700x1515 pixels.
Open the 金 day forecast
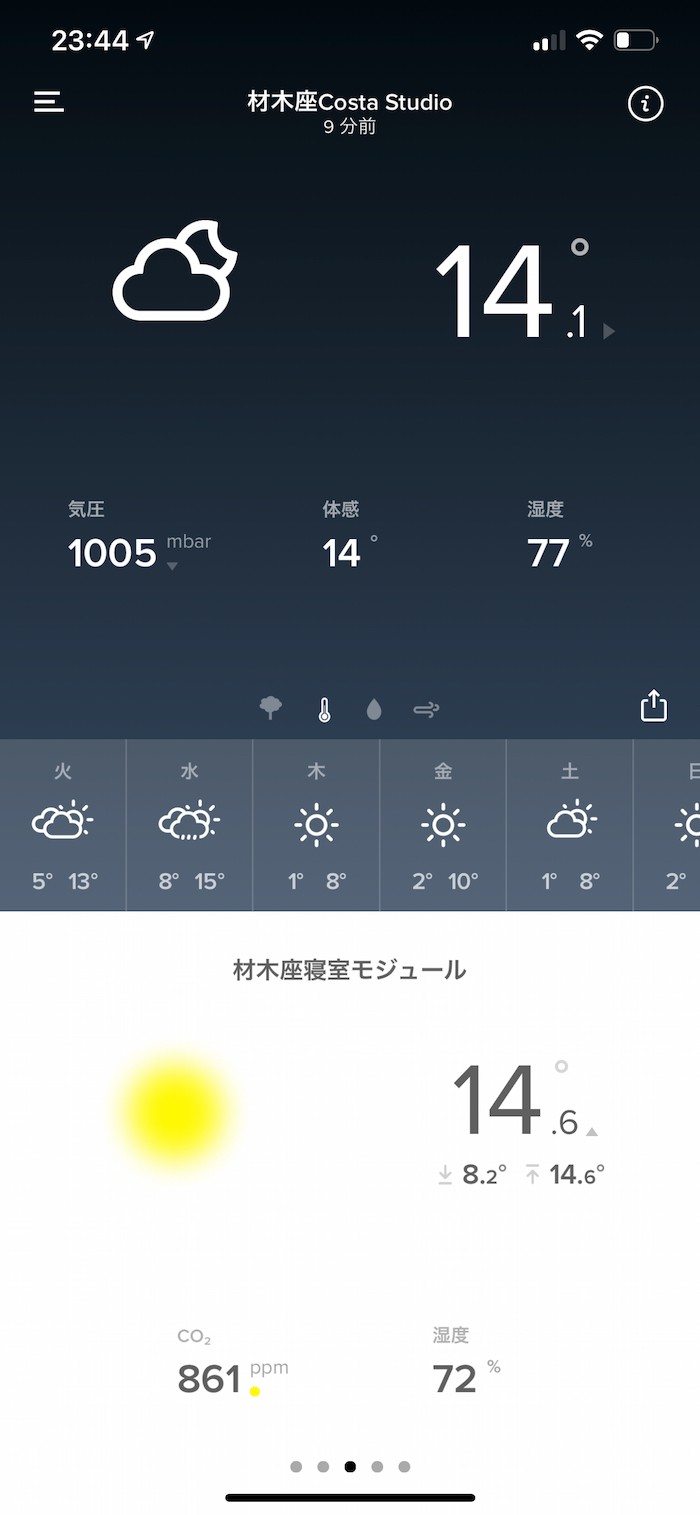tap(443, 825)
